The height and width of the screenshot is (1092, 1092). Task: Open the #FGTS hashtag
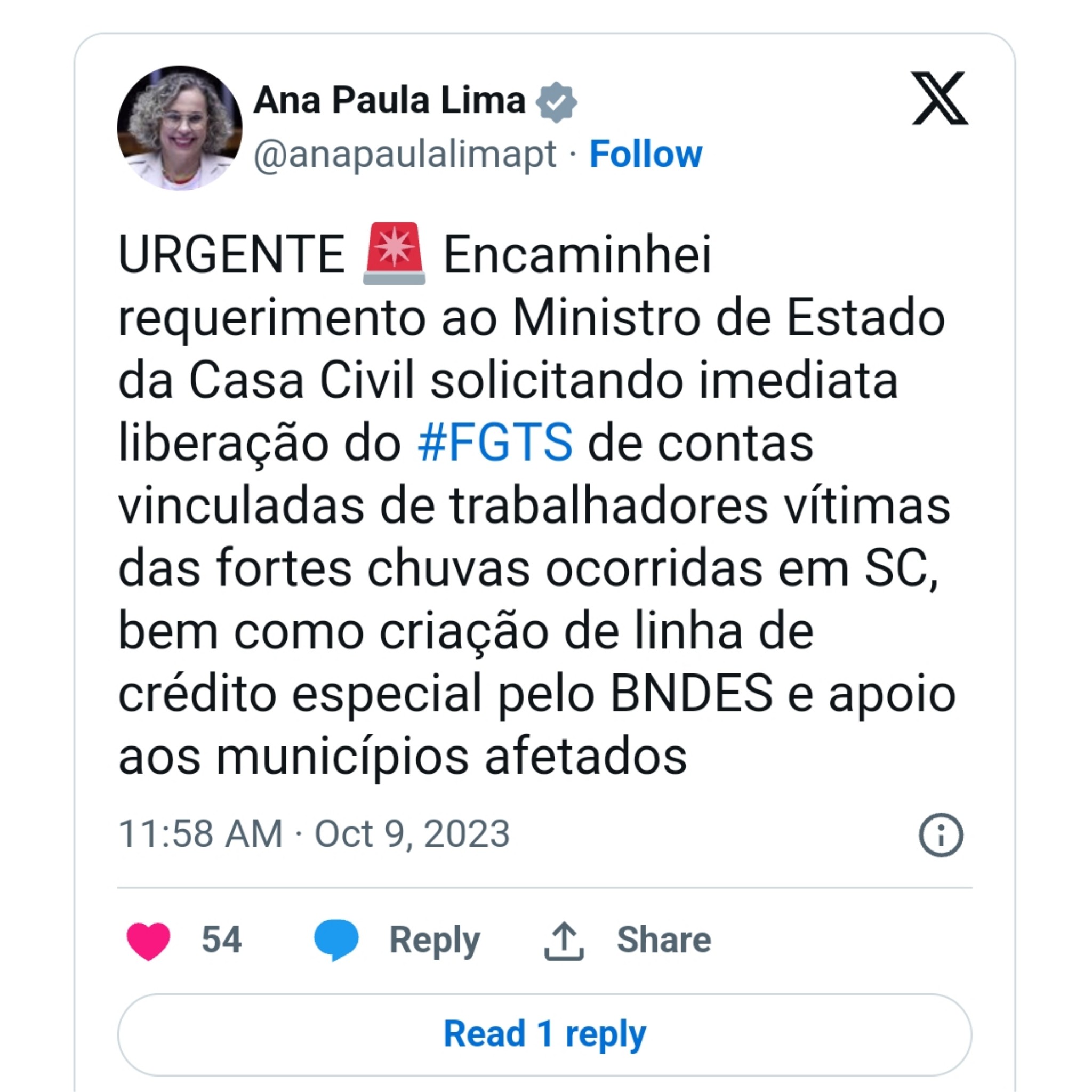pos(495,443)
